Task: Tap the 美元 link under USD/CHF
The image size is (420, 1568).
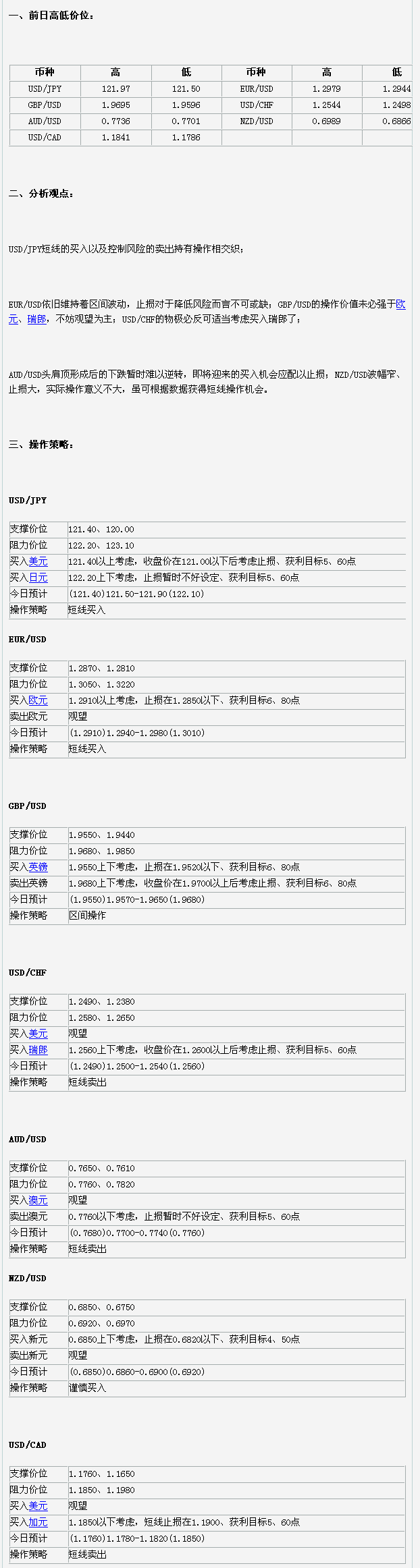Action: point(38,1034)
